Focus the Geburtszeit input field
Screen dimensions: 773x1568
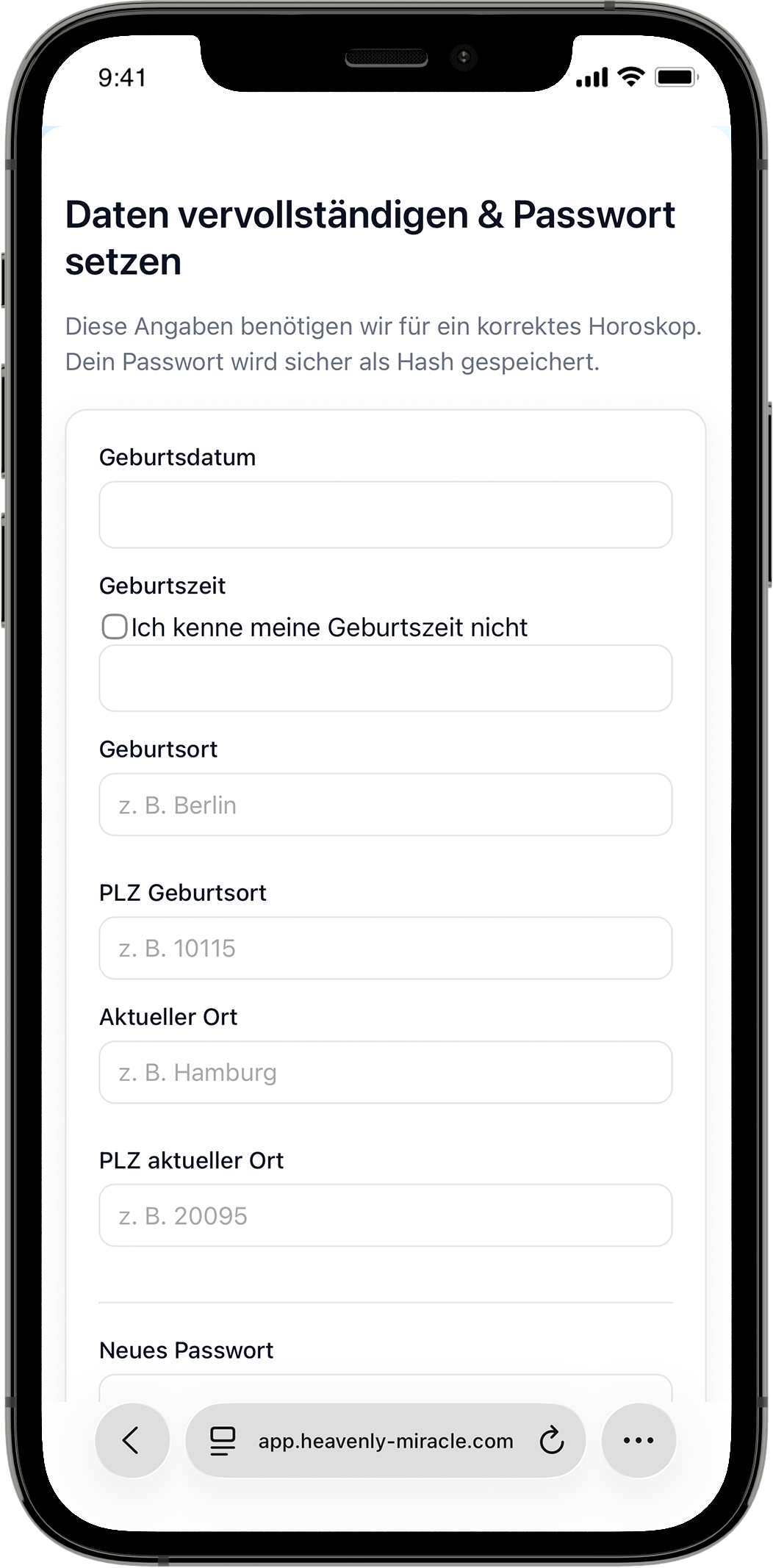tap(385, 678)
